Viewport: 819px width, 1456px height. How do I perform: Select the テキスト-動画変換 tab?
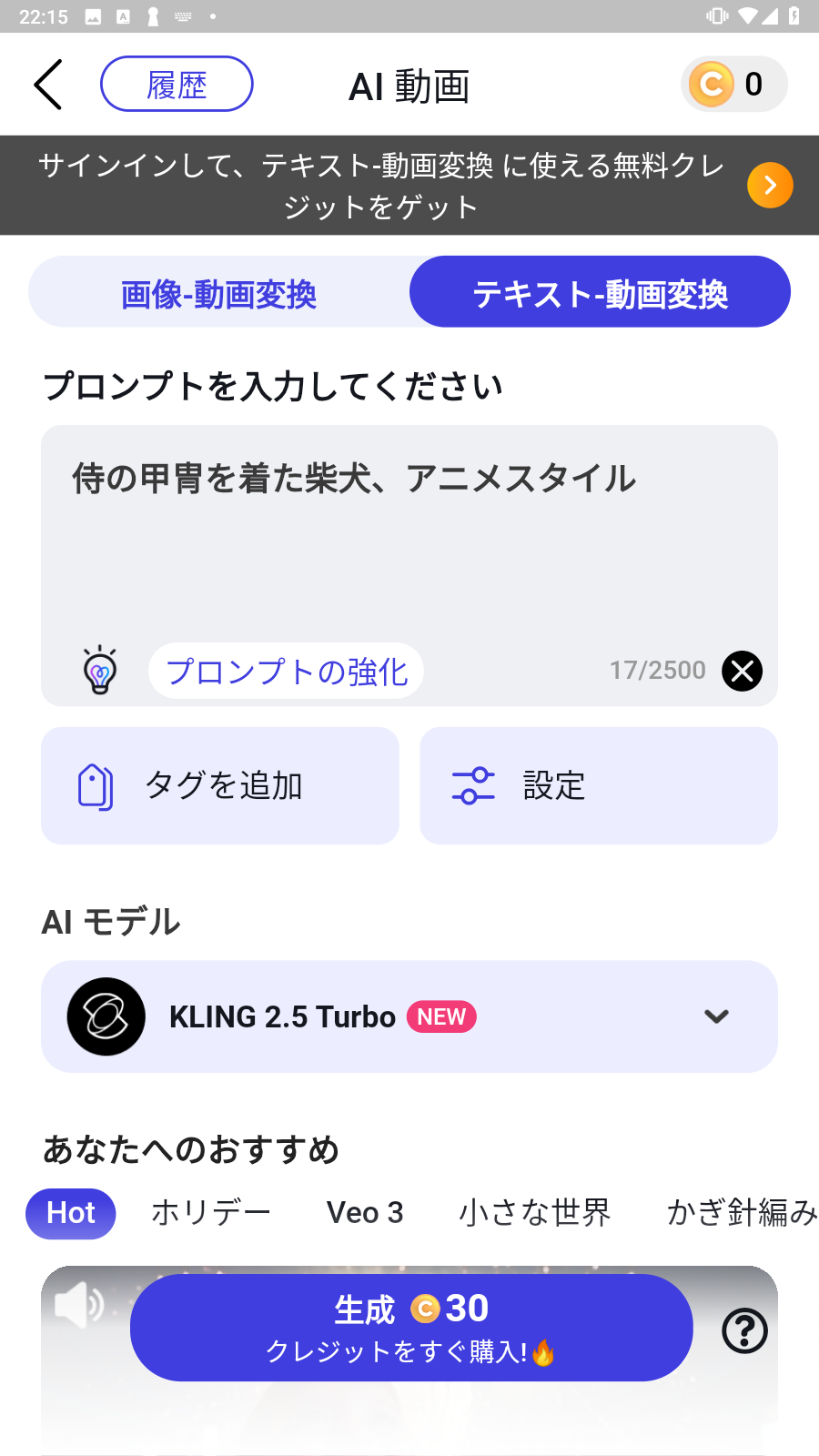pos(600,293)
